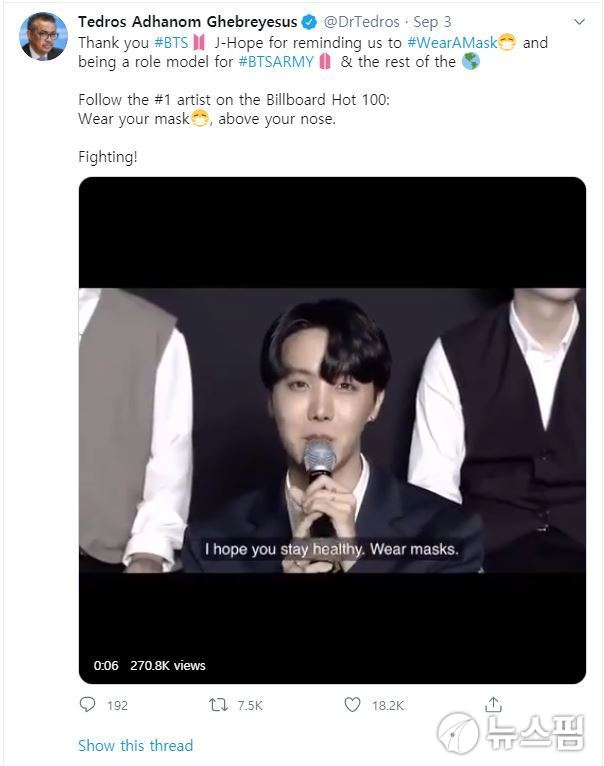Open the #BTS hashtag

(171, 42)
